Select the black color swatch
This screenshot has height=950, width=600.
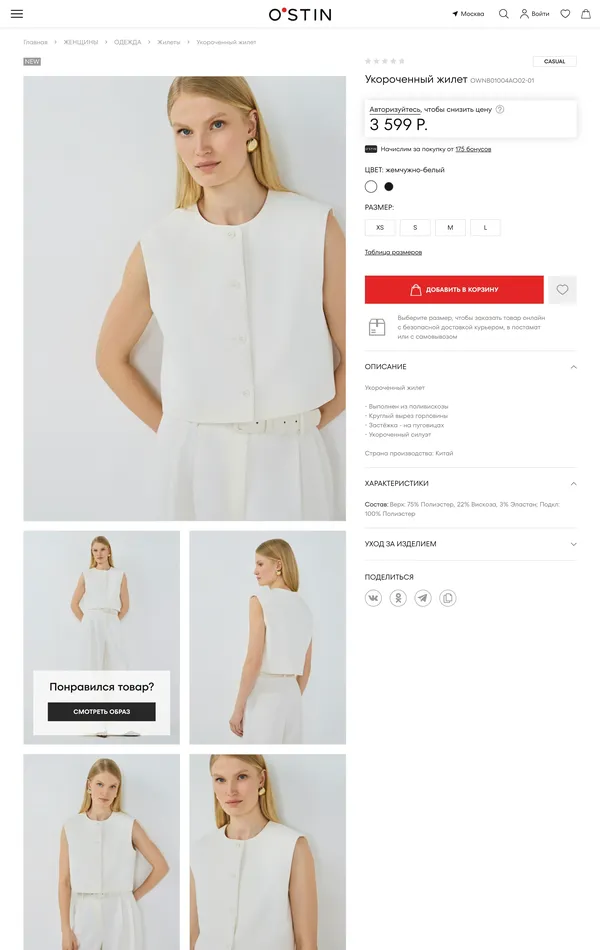point(389,186)
